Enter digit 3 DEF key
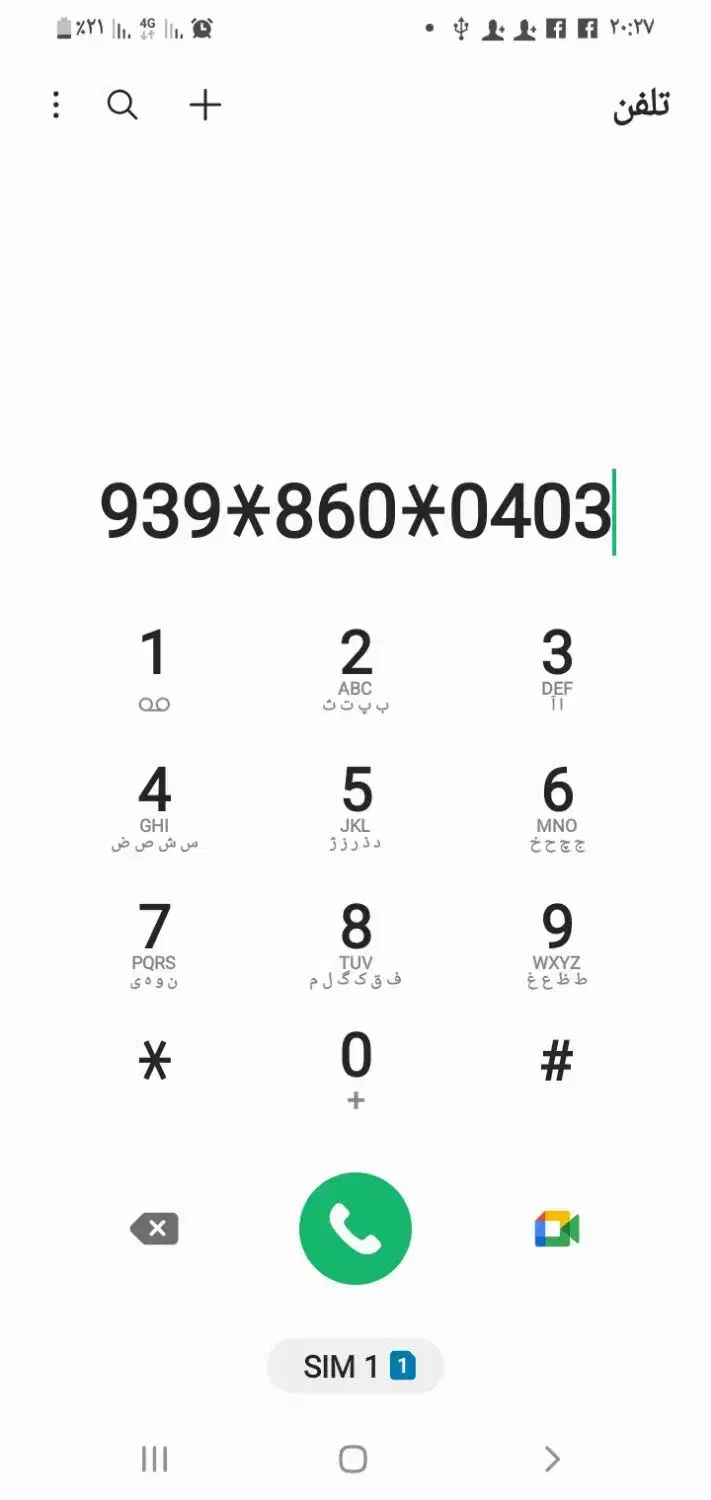 pyautogui.click(x=557, y=670)
